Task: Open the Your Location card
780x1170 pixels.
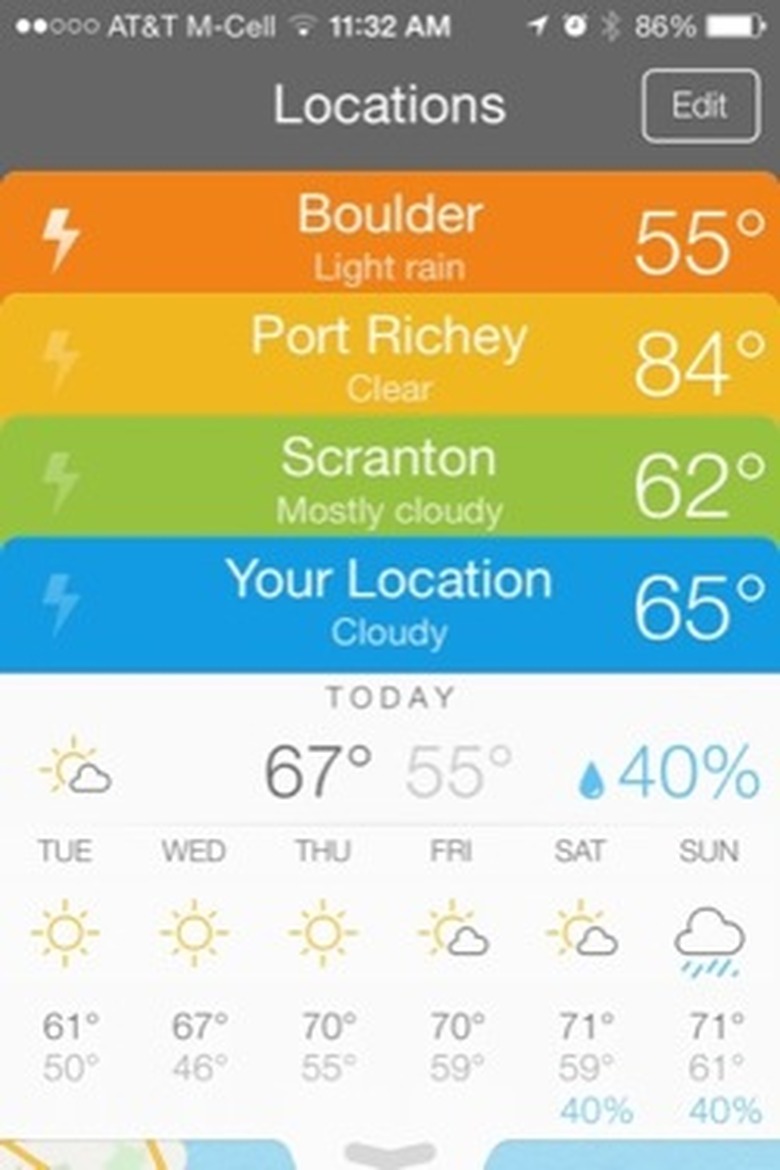Action: point(390,602)
